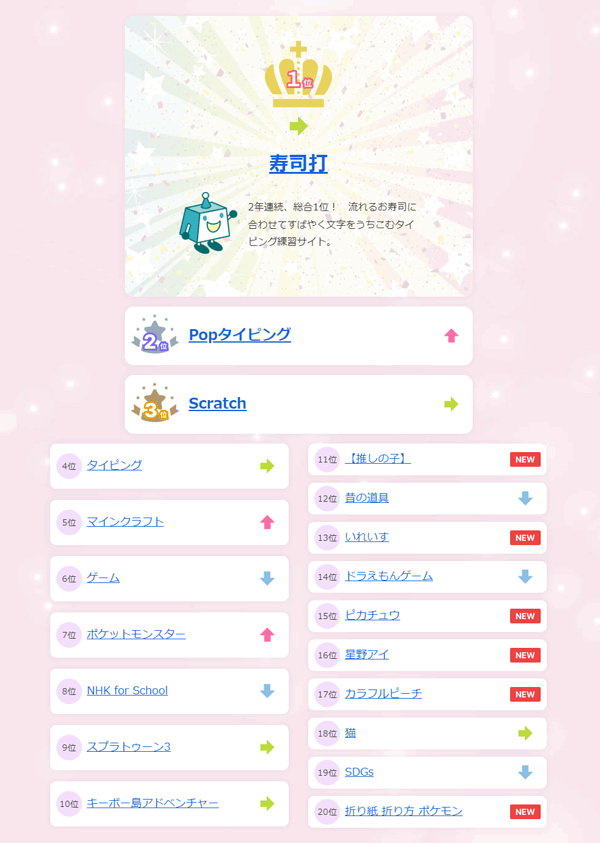Select the ドラえもんゲーム link
600x843 pixels.
click(x=388, y=576)
